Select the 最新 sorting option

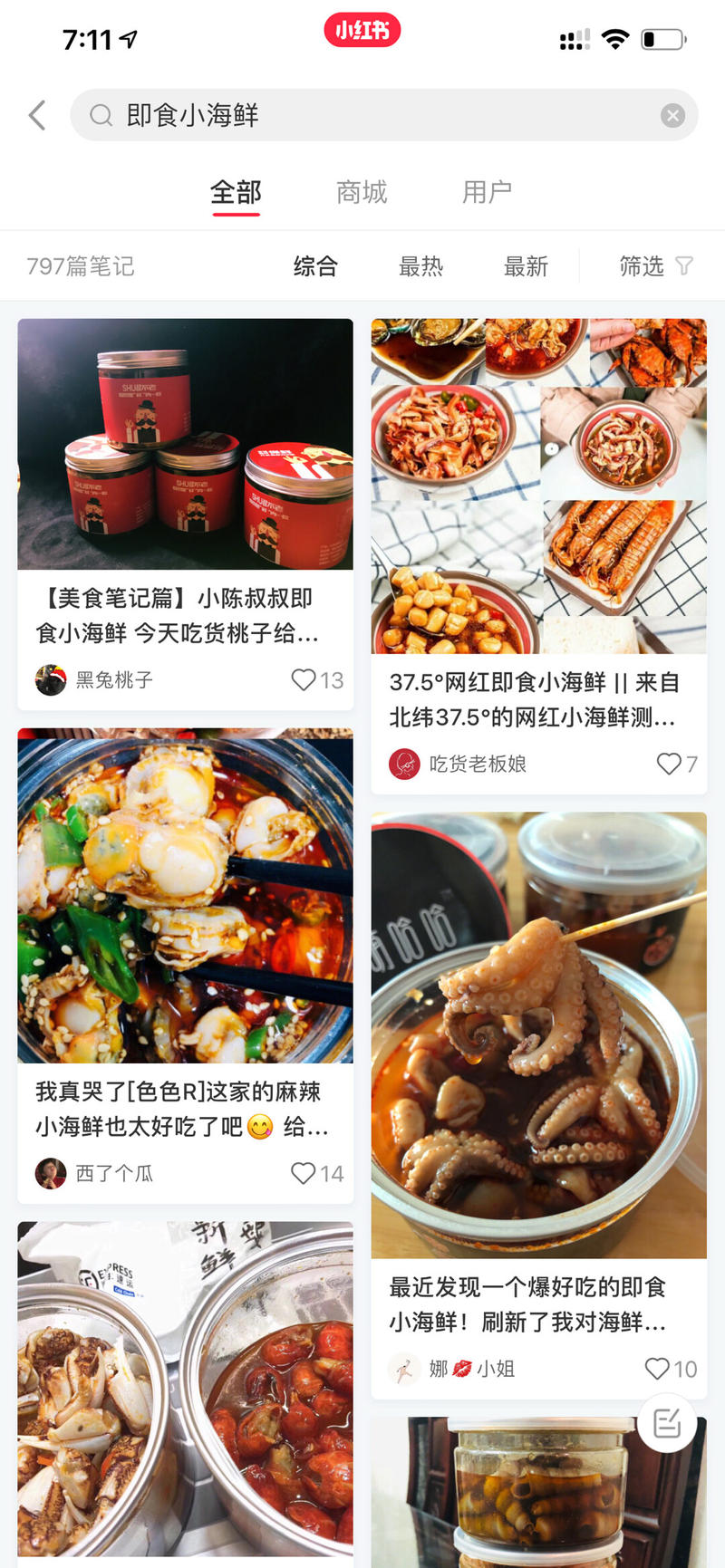(527, 265)
